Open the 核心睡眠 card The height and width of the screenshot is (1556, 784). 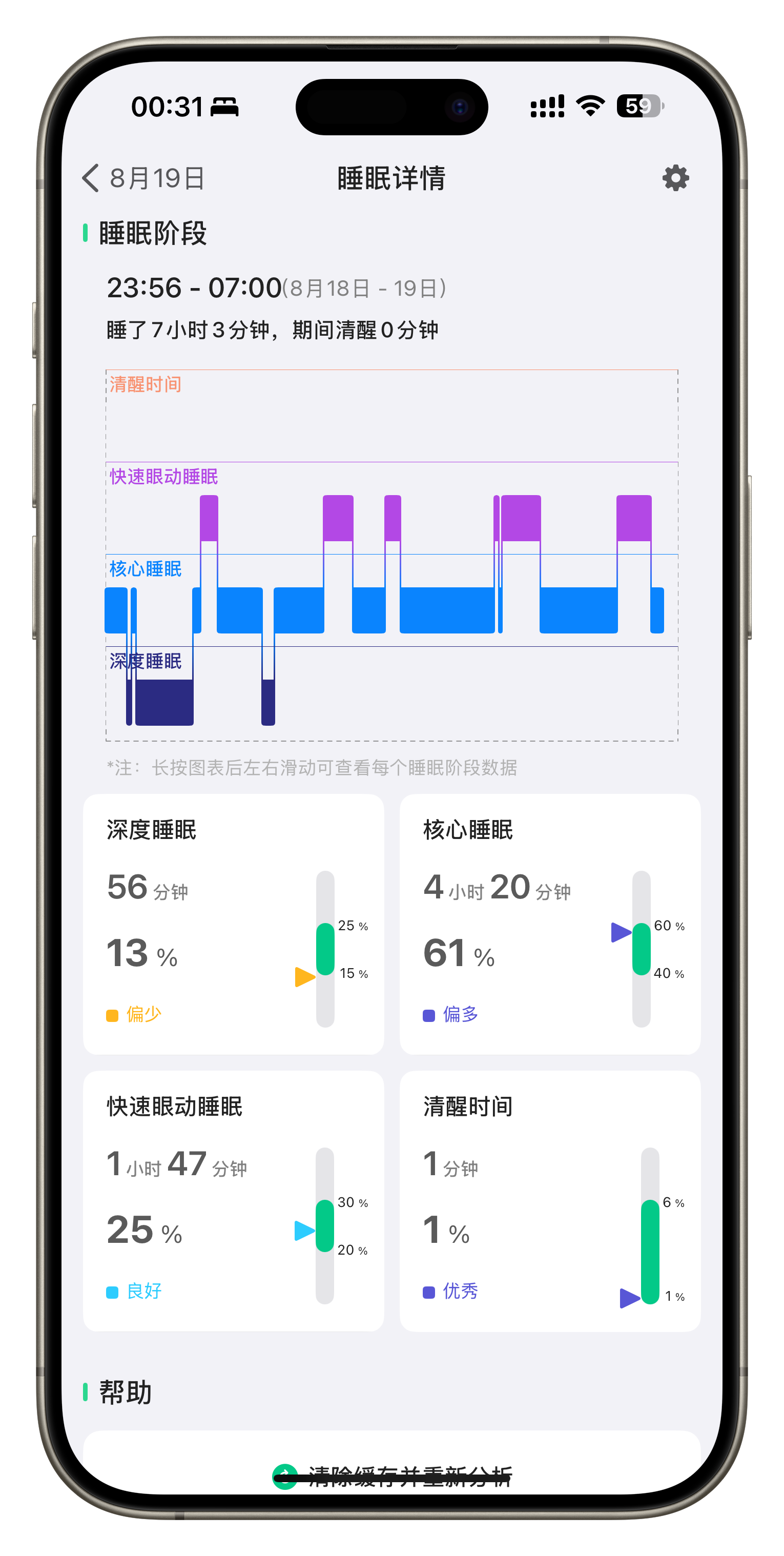pyautogui.click(x=550, y=924)
